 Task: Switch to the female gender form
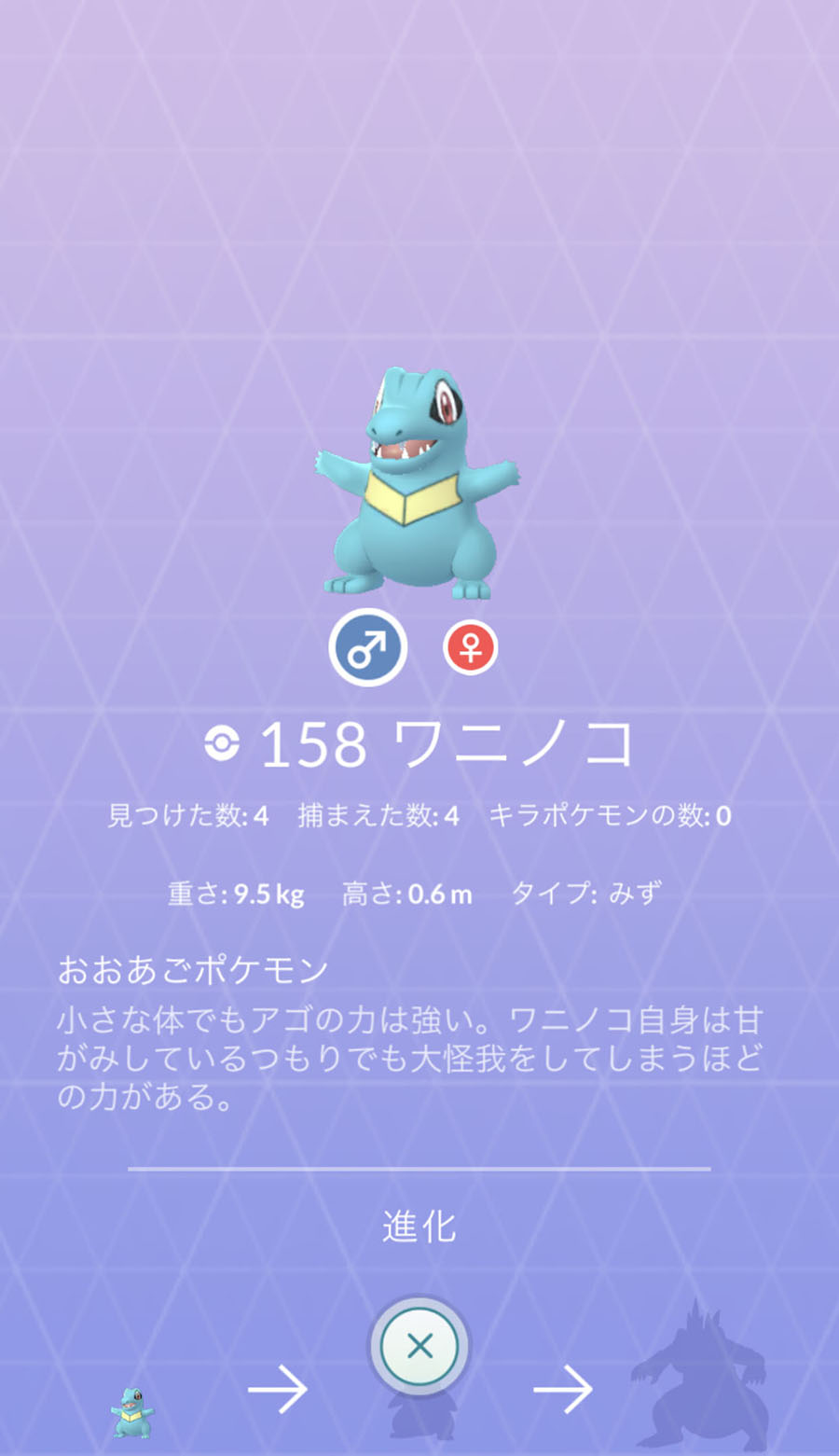click(x=471, y=647)
